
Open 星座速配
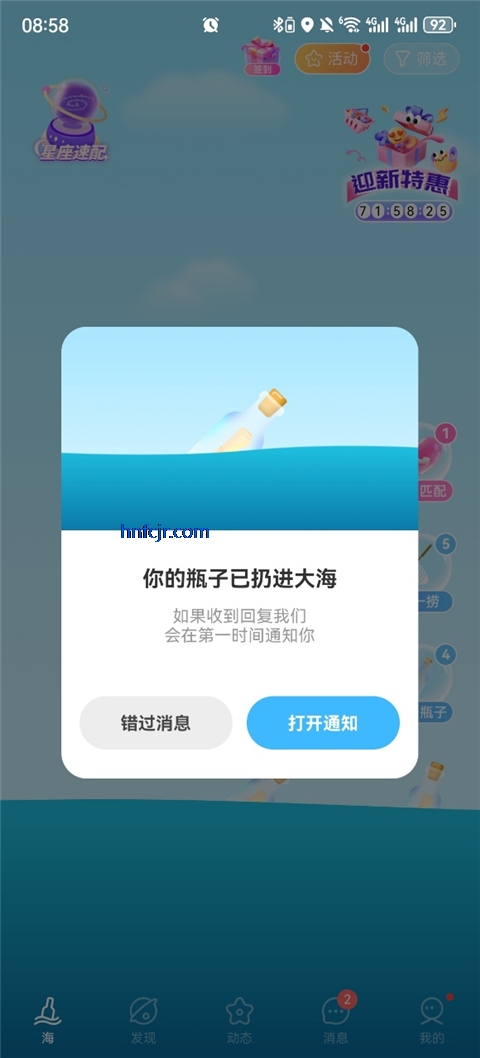coord(73,121)
